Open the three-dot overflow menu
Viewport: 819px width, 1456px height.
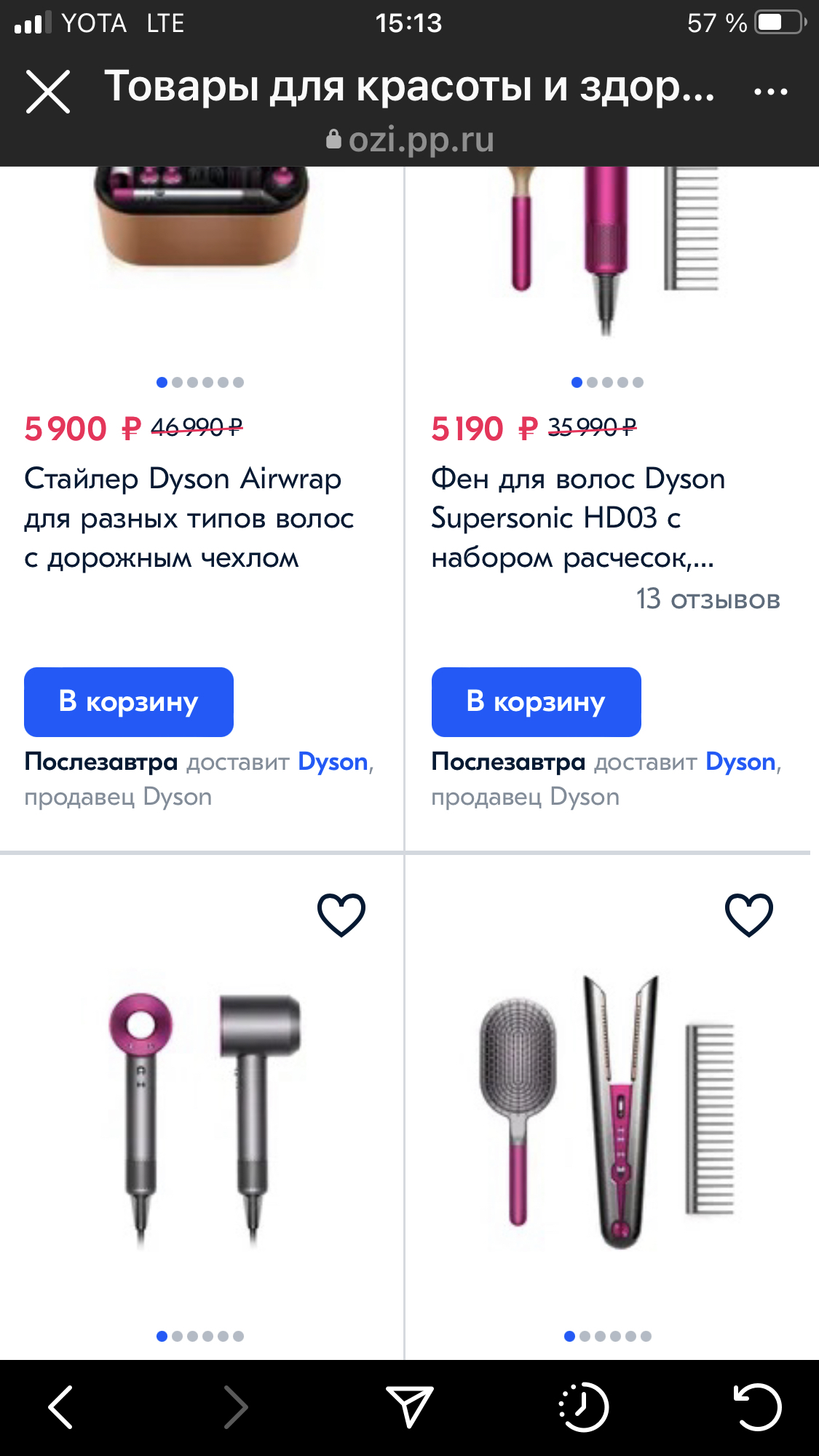point(770,92)
